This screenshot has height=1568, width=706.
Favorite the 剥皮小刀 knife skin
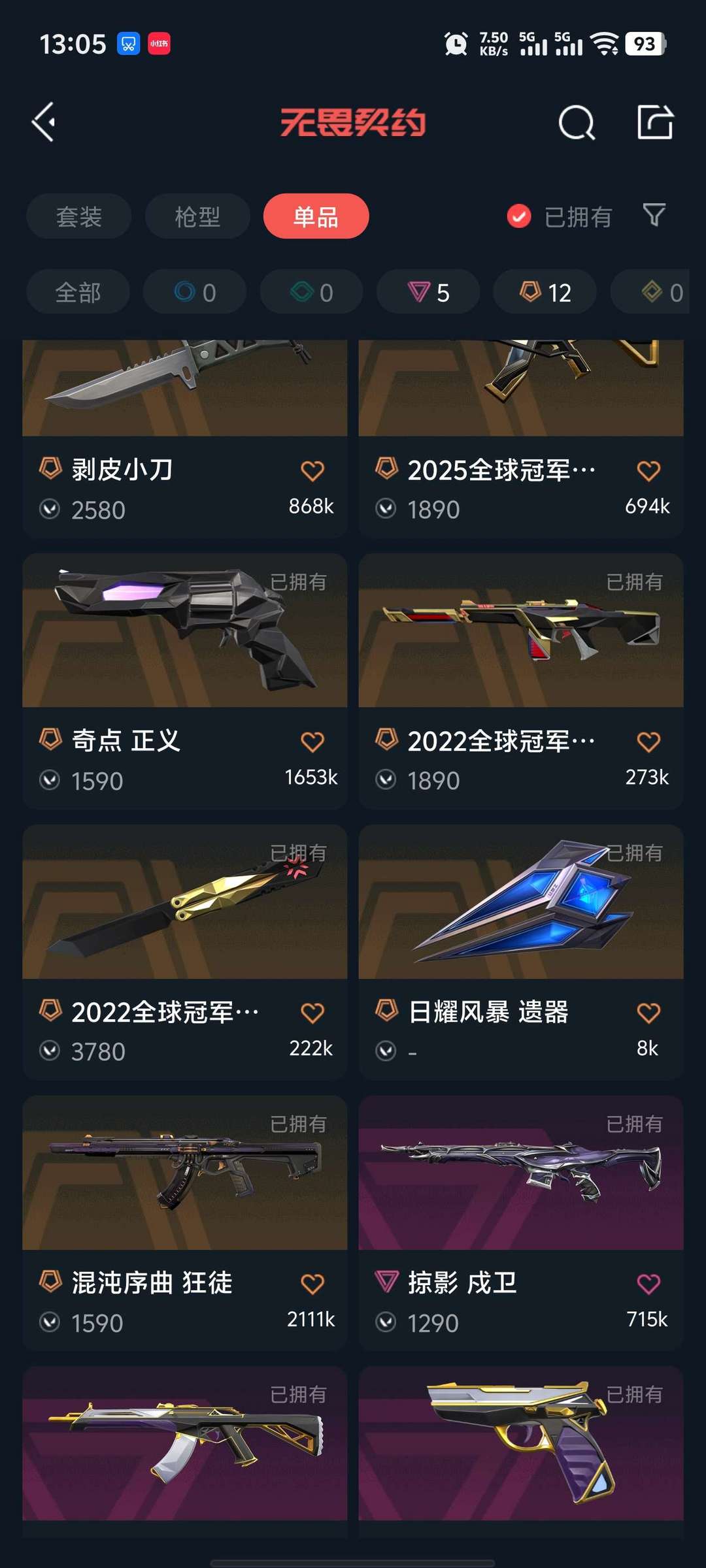313,470
